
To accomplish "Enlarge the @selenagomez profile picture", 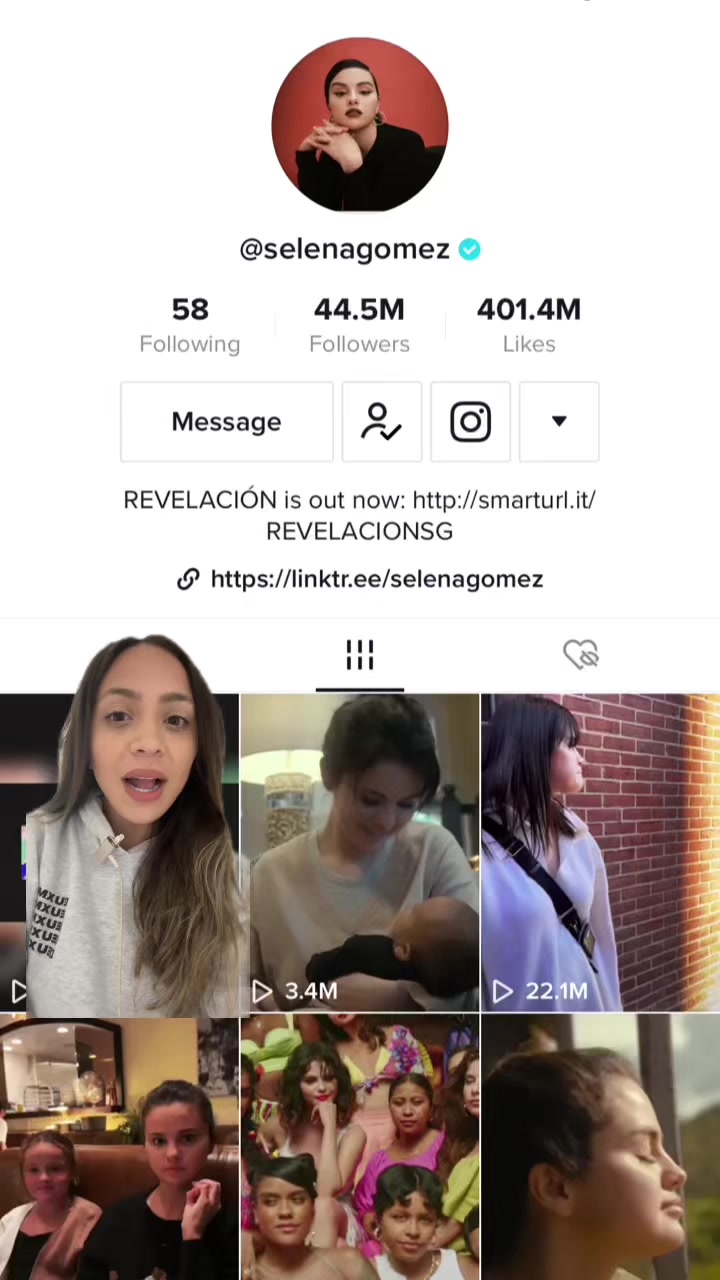I will [x=360, y=124].
